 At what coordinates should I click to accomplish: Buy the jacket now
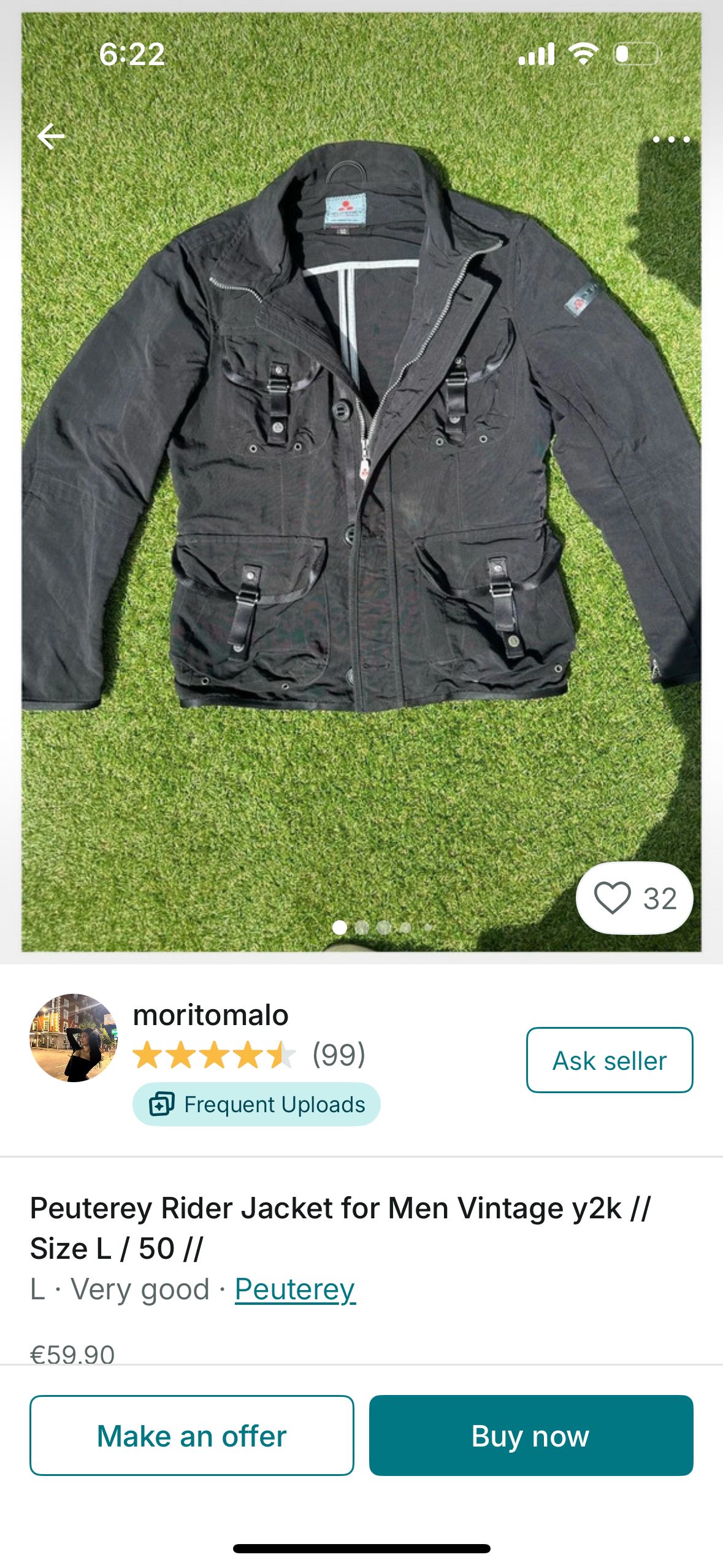point(531,1435)
